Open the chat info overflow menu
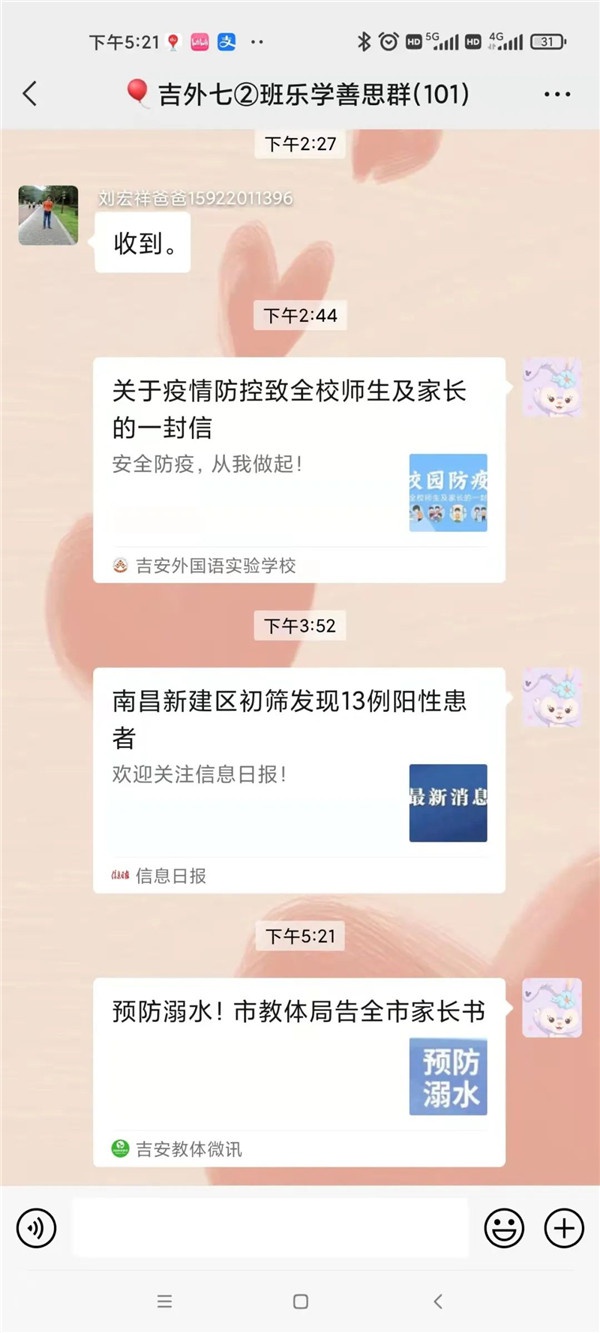The width and height of the screenshot is (600, 1333). (x=557, y=95)
